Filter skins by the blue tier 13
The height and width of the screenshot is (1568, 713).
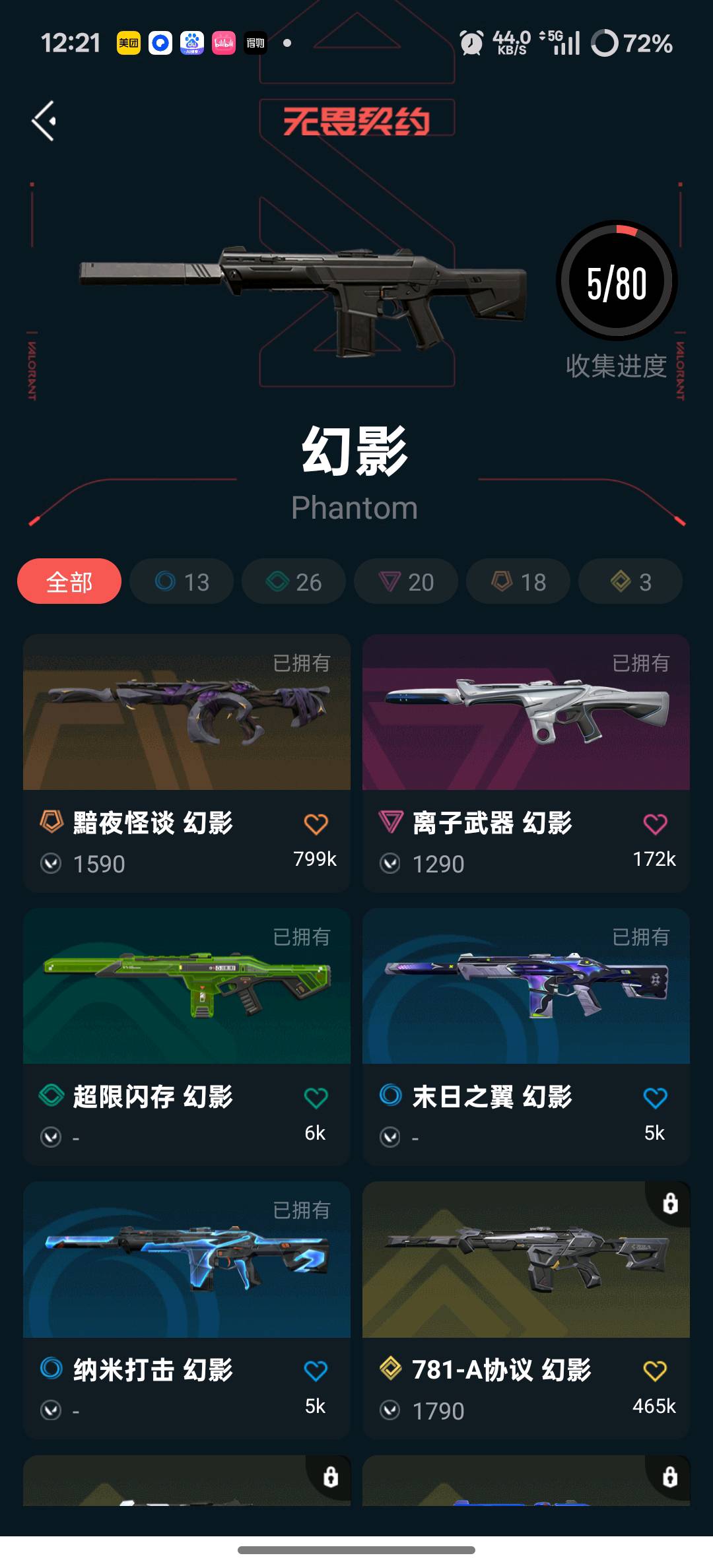tap(182, 581)
